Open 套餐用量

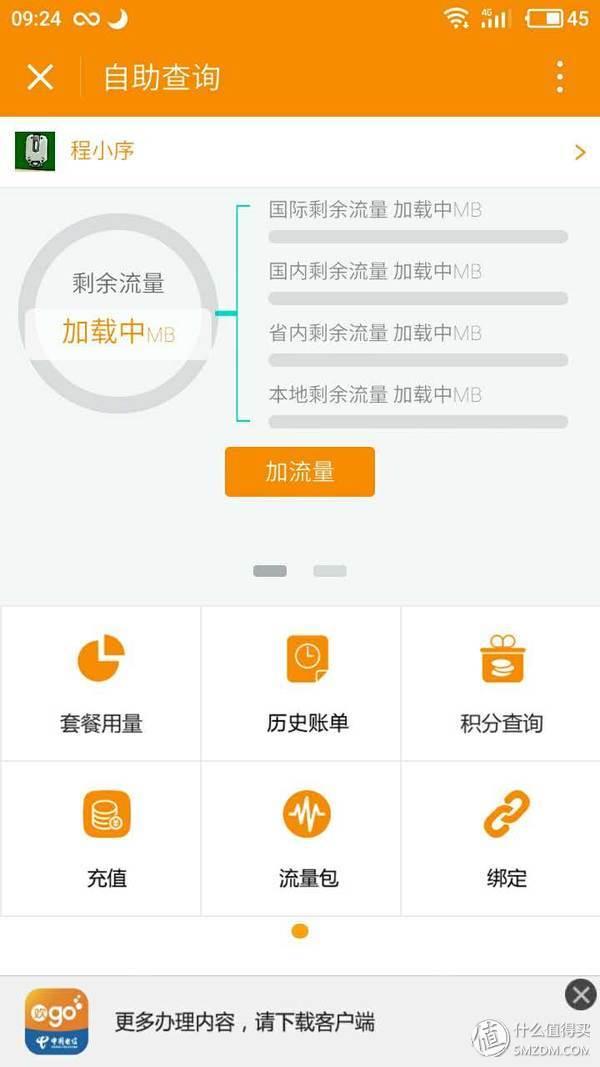pos(101,683)
